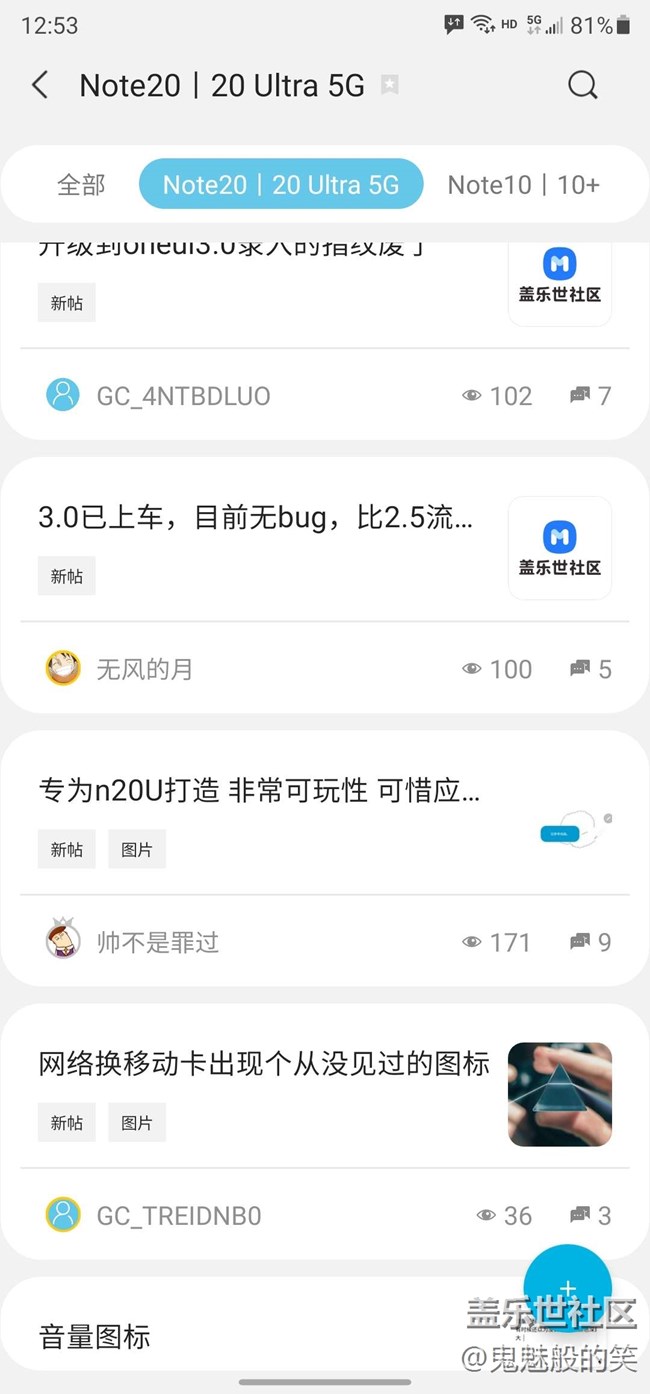Viewport: 650px width, 1394px height.
Task: Open post "3.0已上车，目前无bug"
Action: point(256,518)
